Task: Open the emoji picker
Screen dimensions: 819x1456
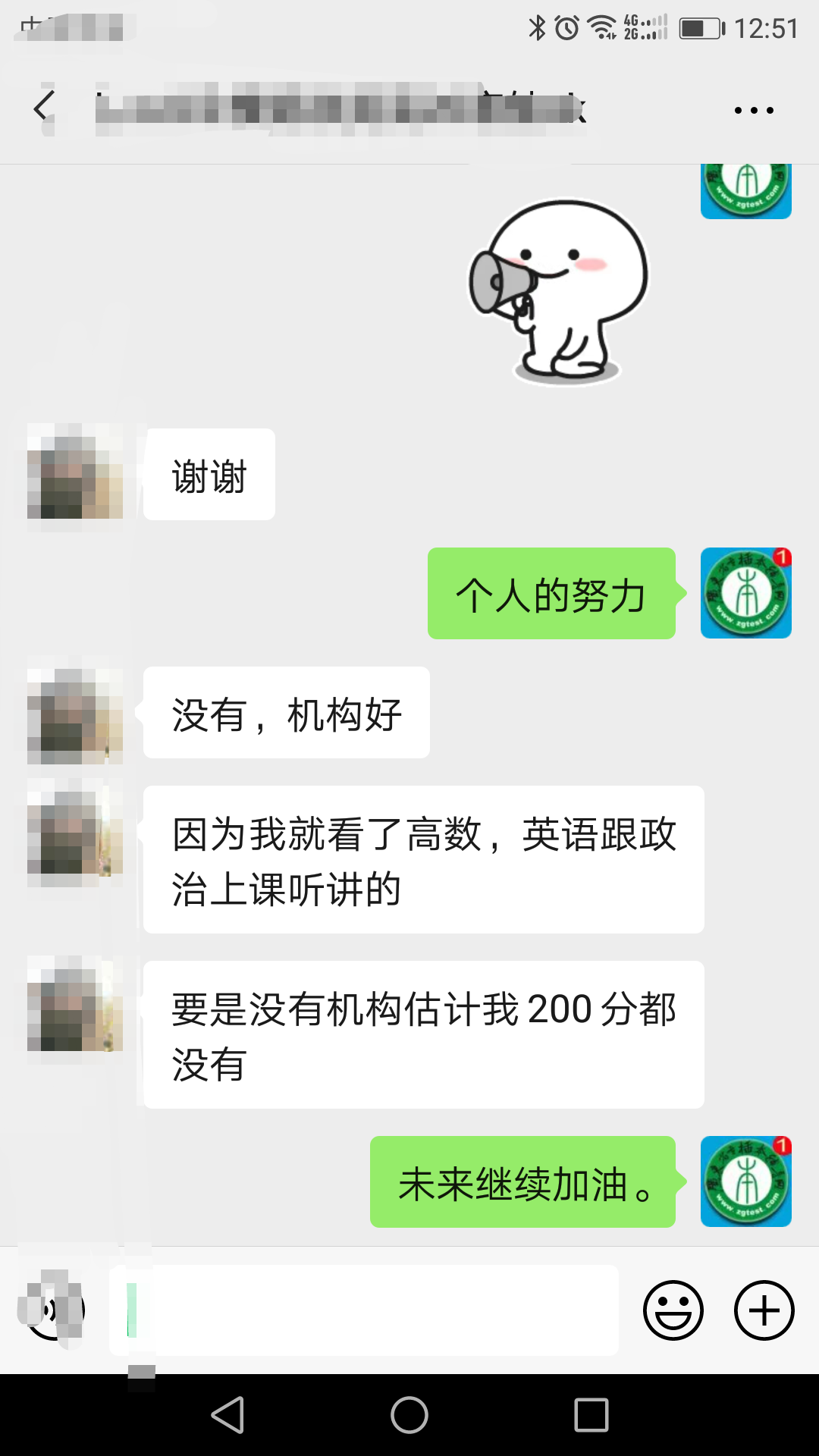Action: tap(673, 1310)
